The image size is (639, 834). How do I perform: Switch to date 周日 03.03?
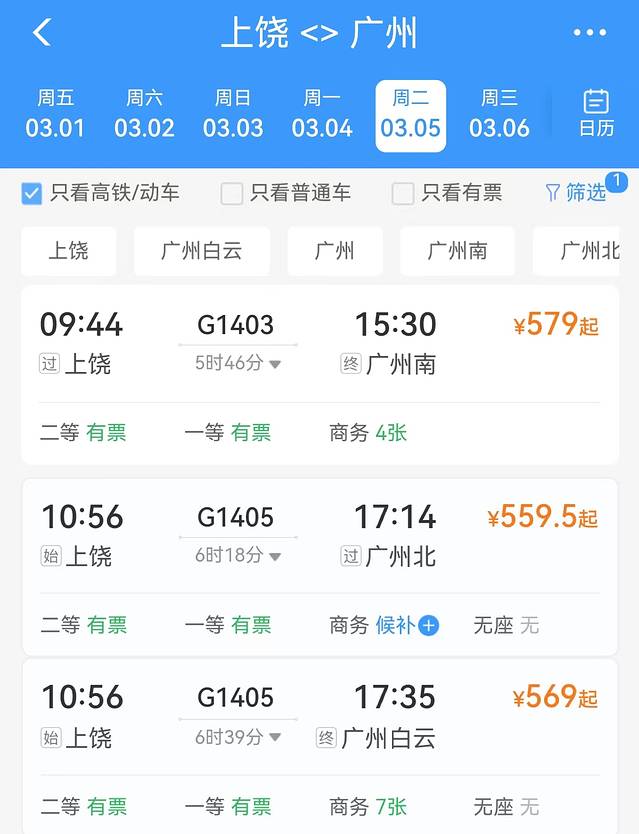[x=233, y=115]
